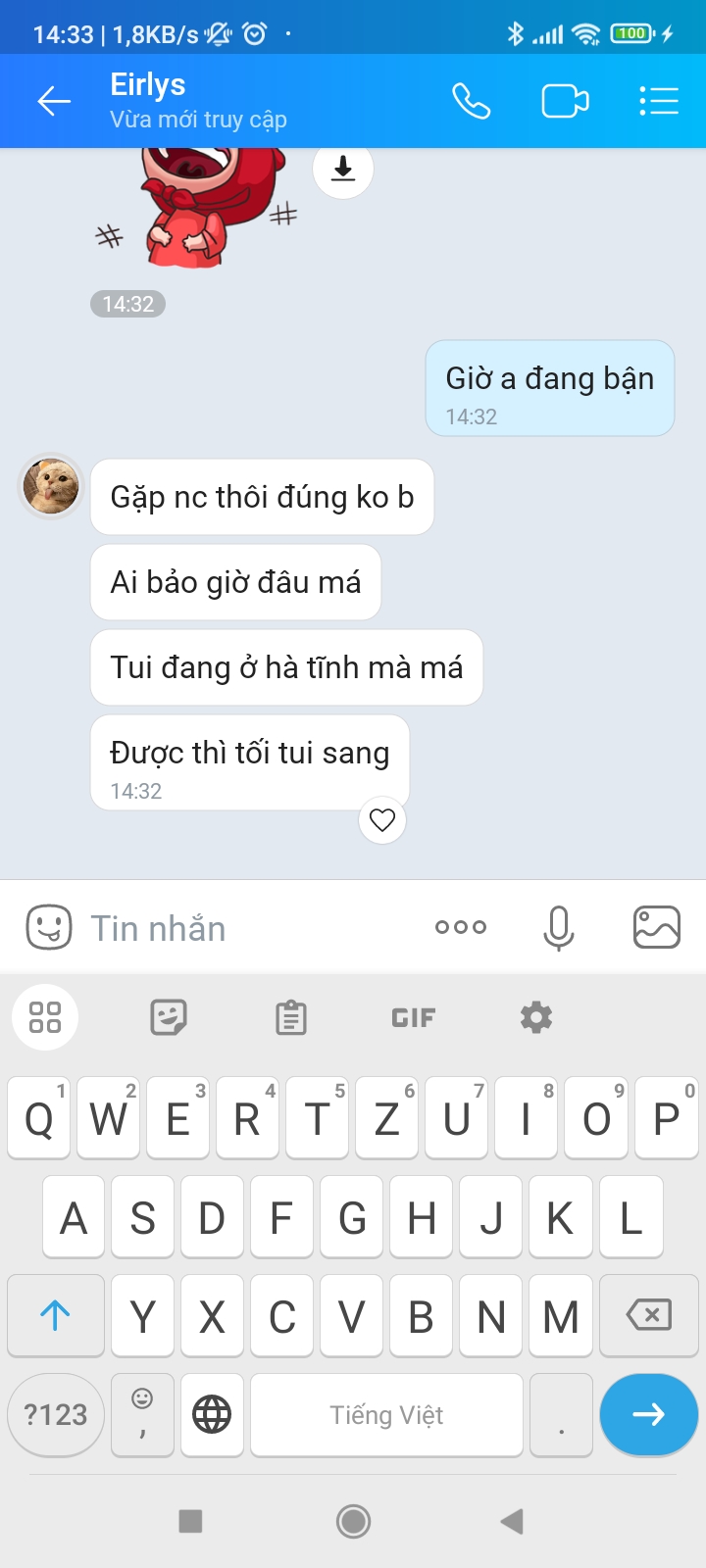Open the keyboard clipboard

pyautogui.click(x=291, y=1018)
